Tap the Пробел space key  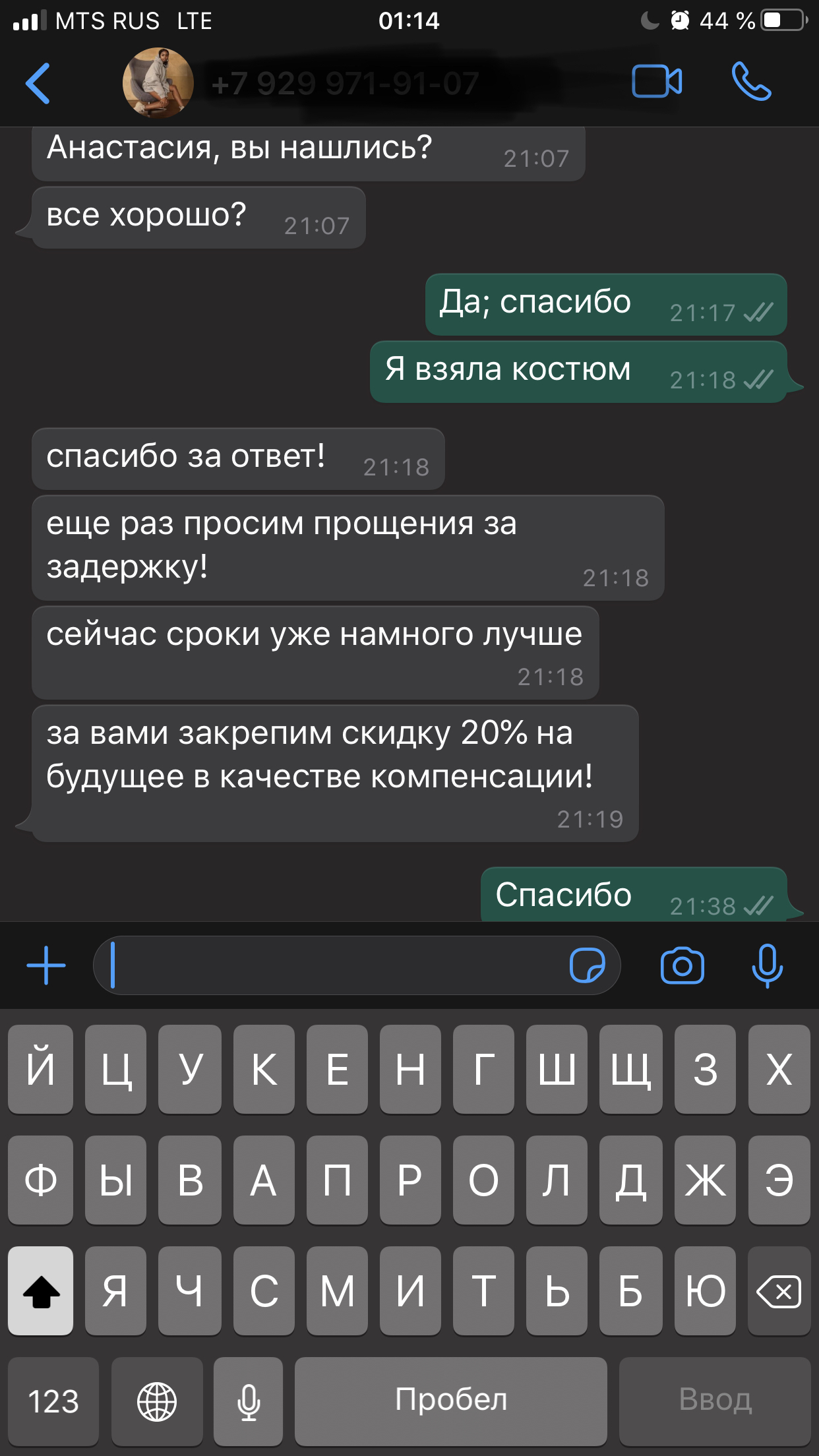(x=451, y=1401)
